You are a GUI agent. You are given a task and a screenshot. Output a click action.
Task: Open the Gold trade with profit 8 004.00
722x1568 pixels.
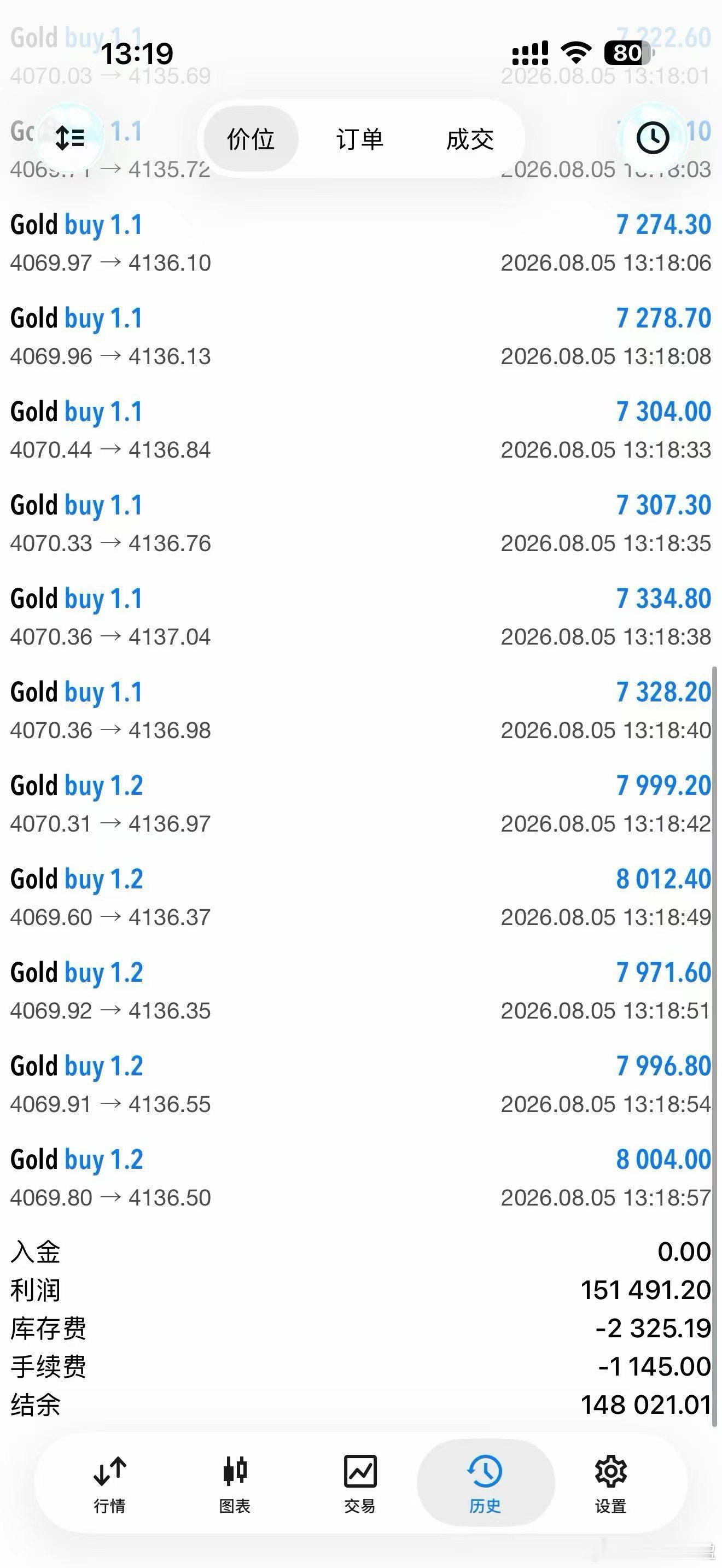click(361, 1178)
